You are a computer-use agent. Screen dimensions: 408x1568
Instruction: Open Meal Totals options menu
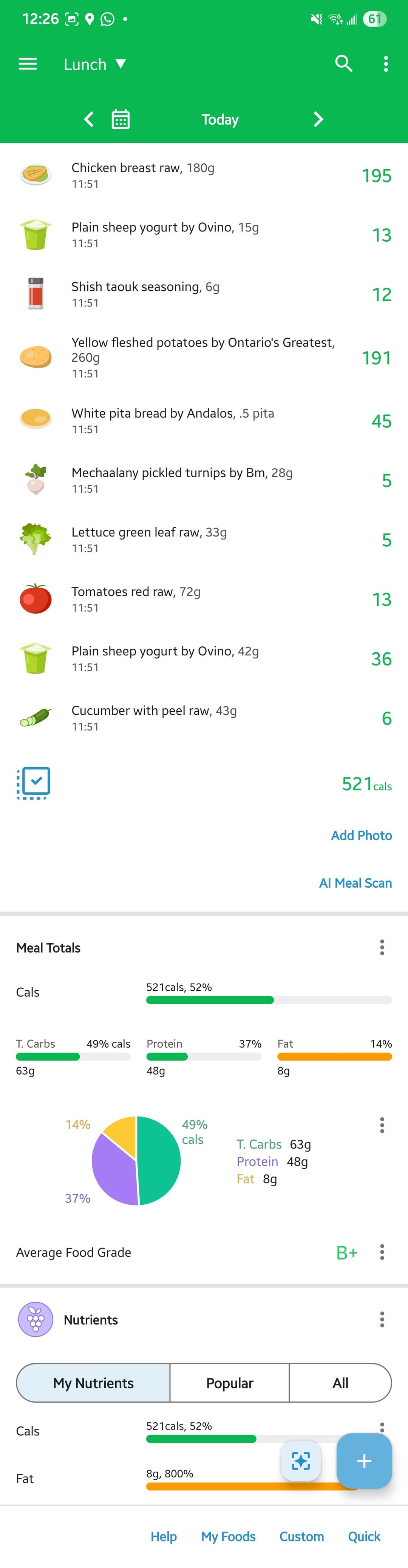[382, 947]
